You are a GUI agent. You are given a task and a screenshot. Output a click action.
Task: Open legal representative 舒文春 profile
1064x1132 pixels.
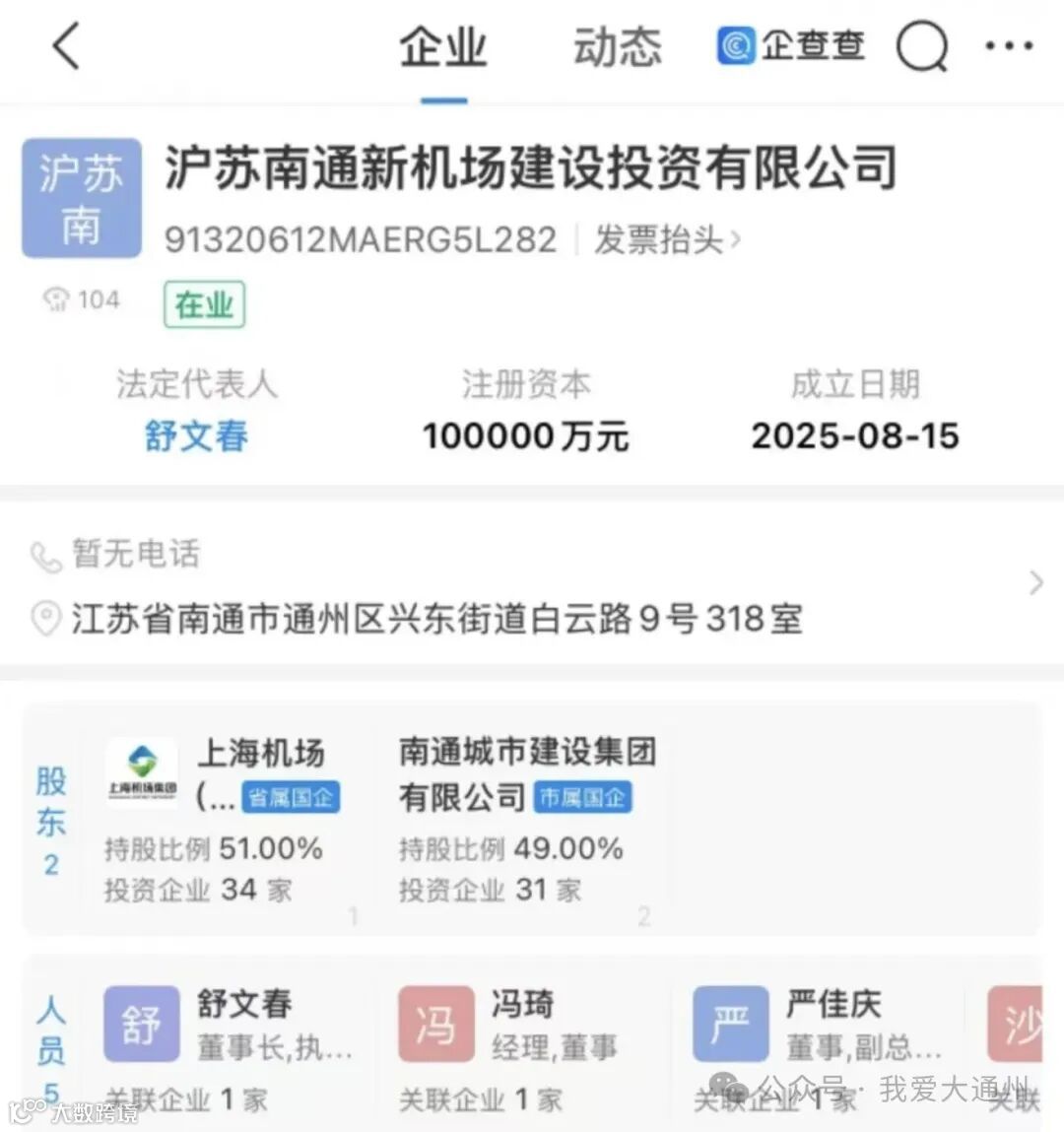pos(196,436)
